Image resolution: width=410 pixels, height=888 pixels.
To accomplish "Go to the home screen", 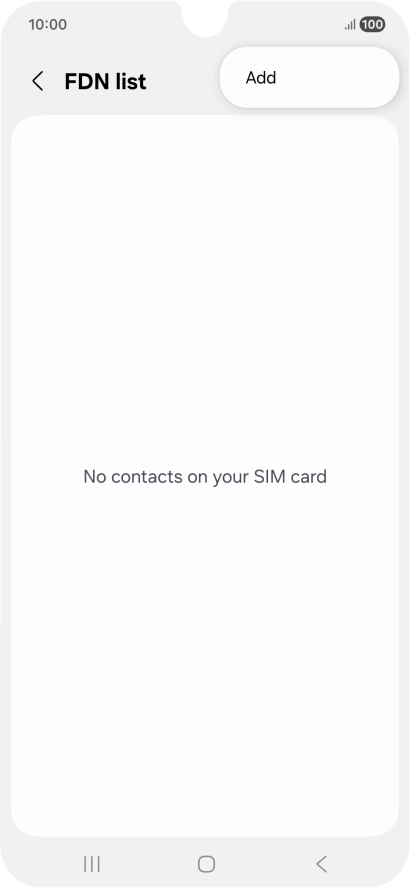I will click(206, 864).
